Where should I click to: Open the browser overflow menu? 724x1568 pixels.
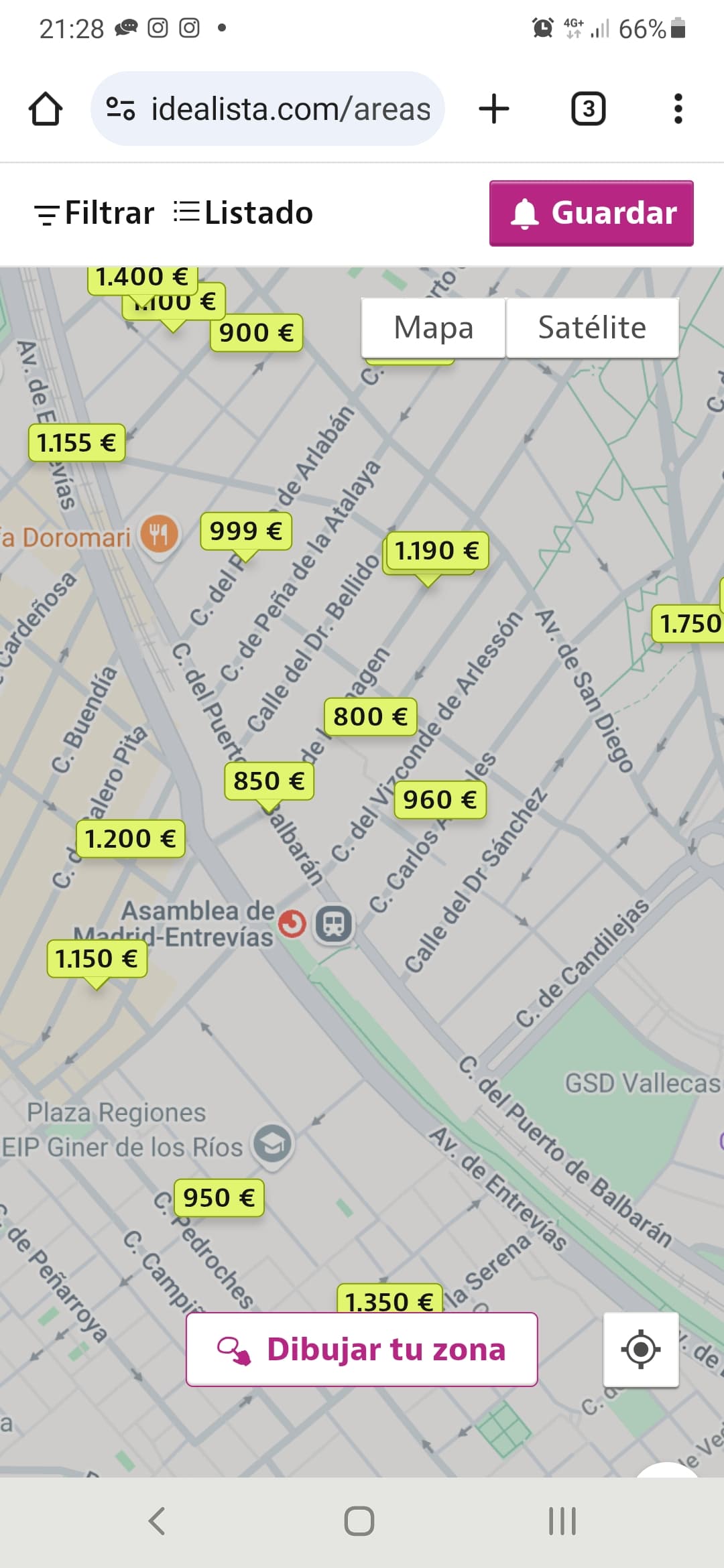click(678, 109)
